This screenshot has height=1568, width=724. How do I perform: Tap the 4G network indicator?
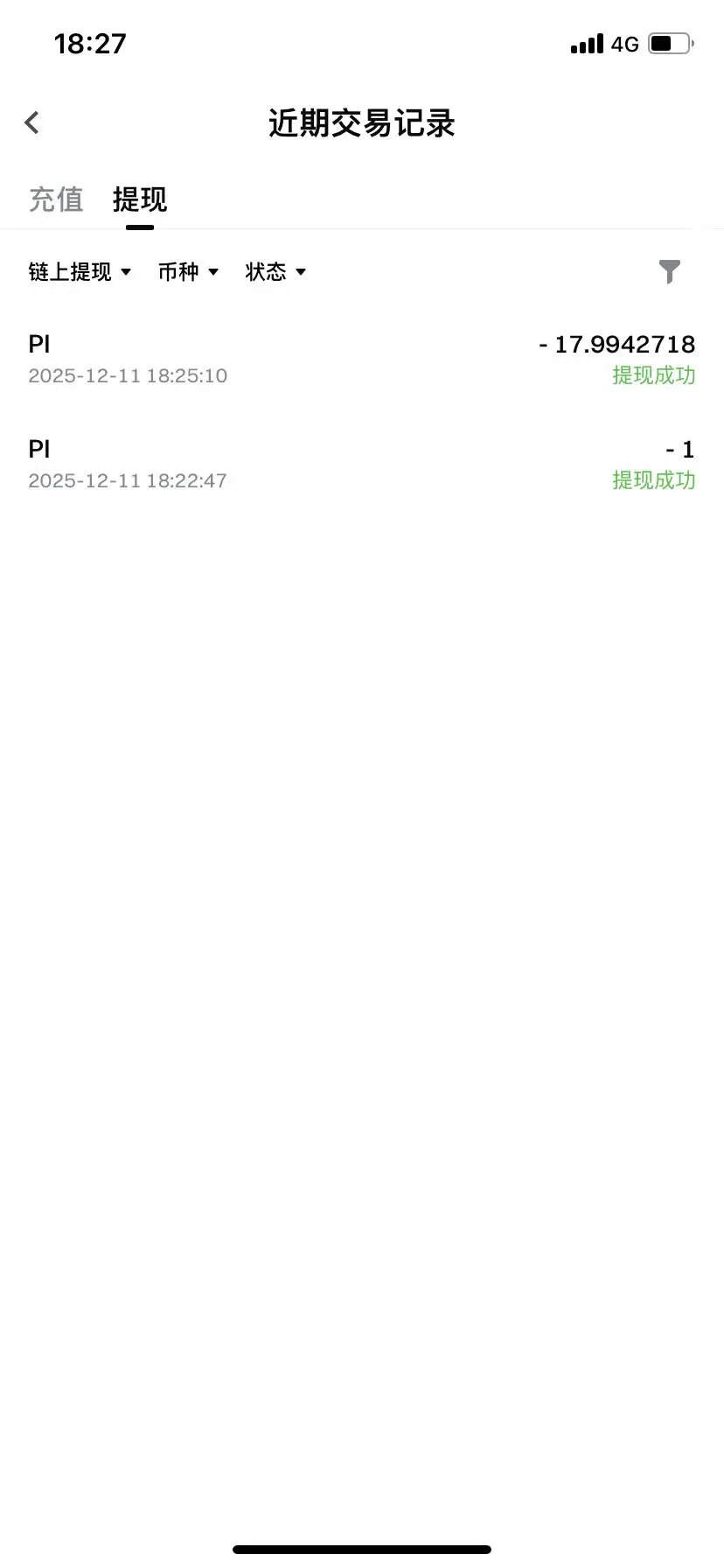tap(626, 43)
